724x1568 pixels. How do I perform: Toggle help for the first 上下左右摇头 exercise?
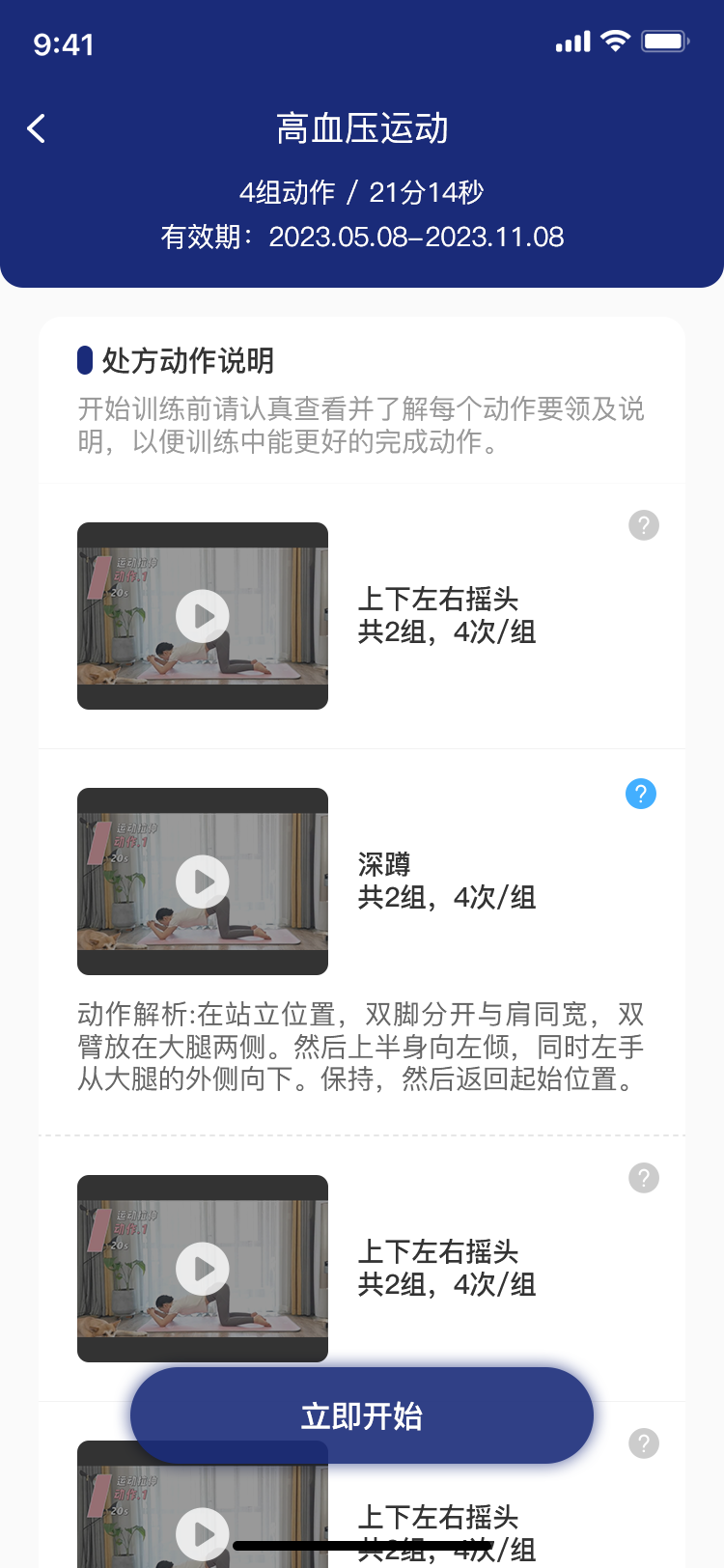[x=643, y=525]
